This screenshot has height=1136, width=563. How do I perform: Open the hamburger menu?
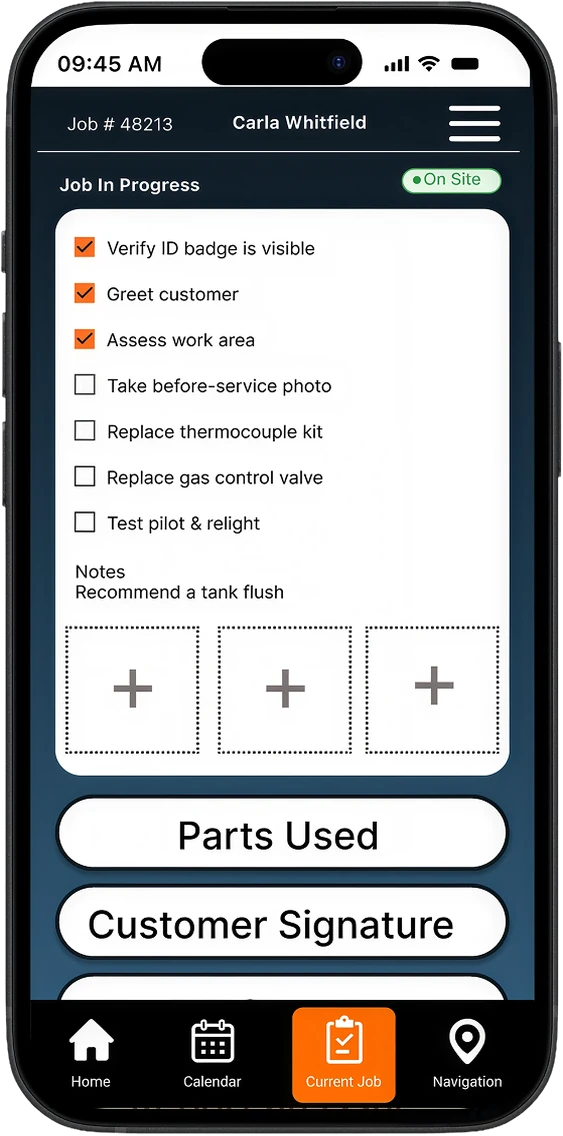[474, 123]
